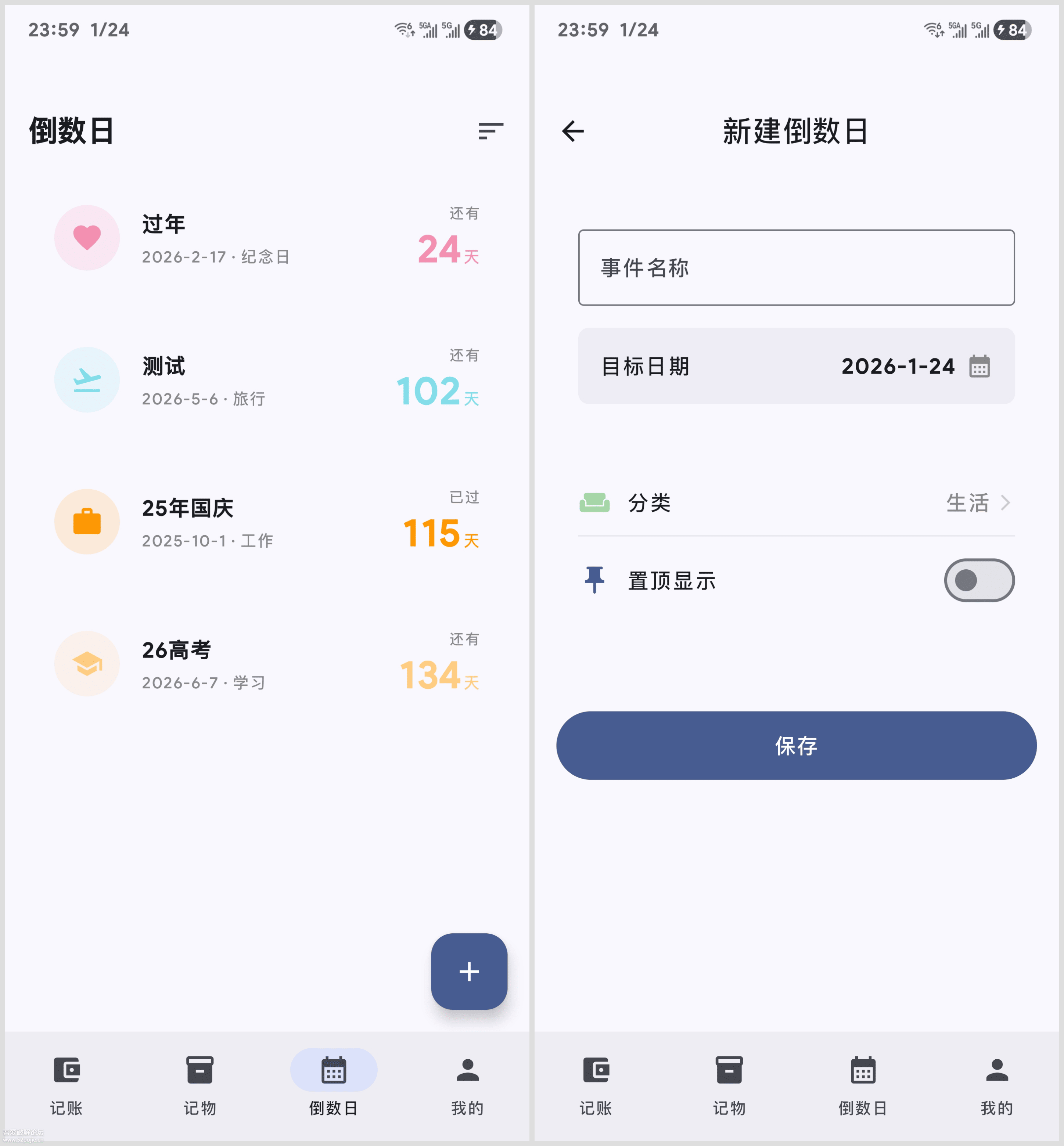
Task: Open the 分类 category selector
Action: [x=796, y=503]
